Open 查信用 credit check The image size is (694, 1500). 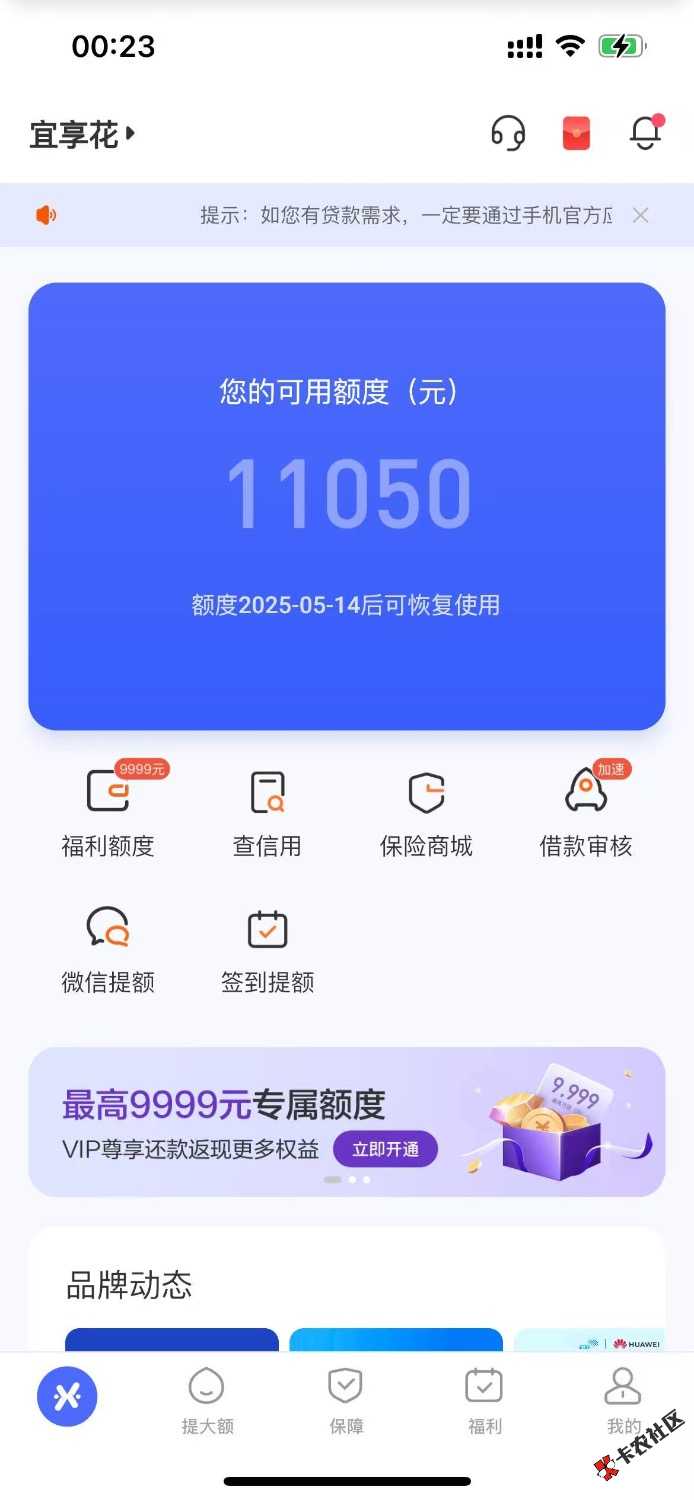[267, 811]
